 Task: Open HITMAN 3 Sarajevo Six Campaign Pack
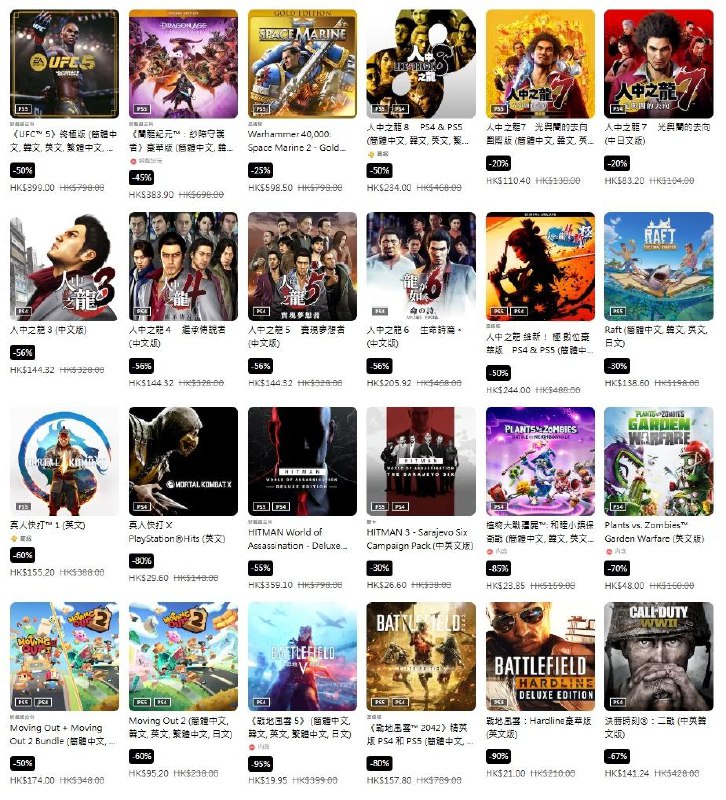tap(421, 461)
